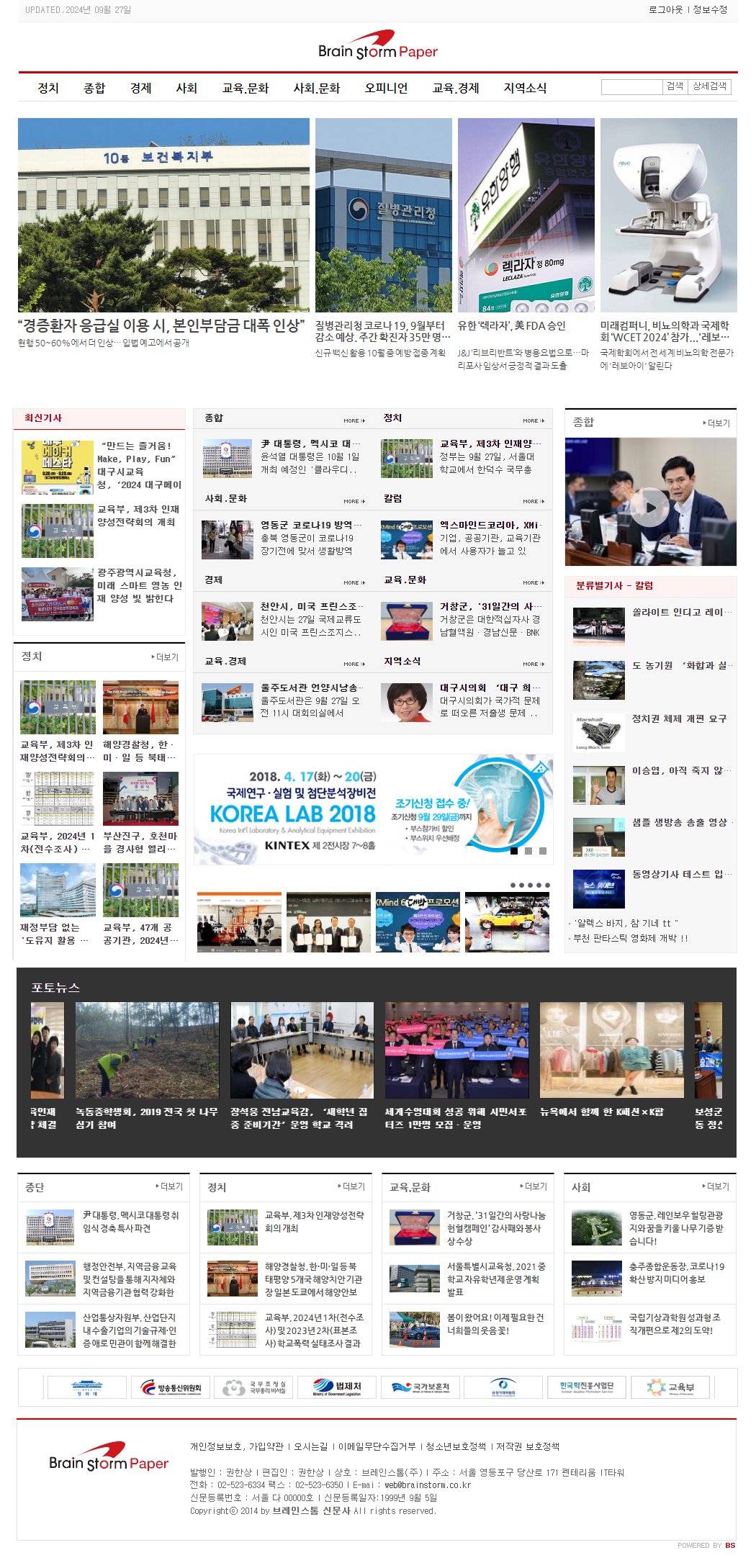Tap 더보기 beside the 종합 video panel
Viewport: 756px width, 1568px height.
[x=717, y=423]
